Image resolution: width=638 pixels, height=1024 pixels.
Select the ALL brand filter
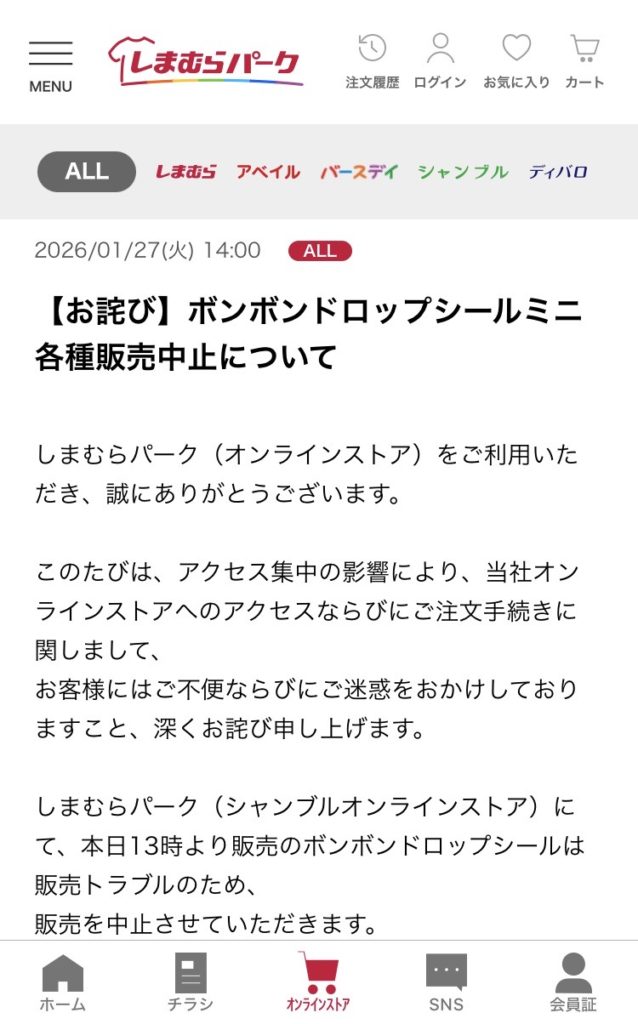click(x=87, y=171)
